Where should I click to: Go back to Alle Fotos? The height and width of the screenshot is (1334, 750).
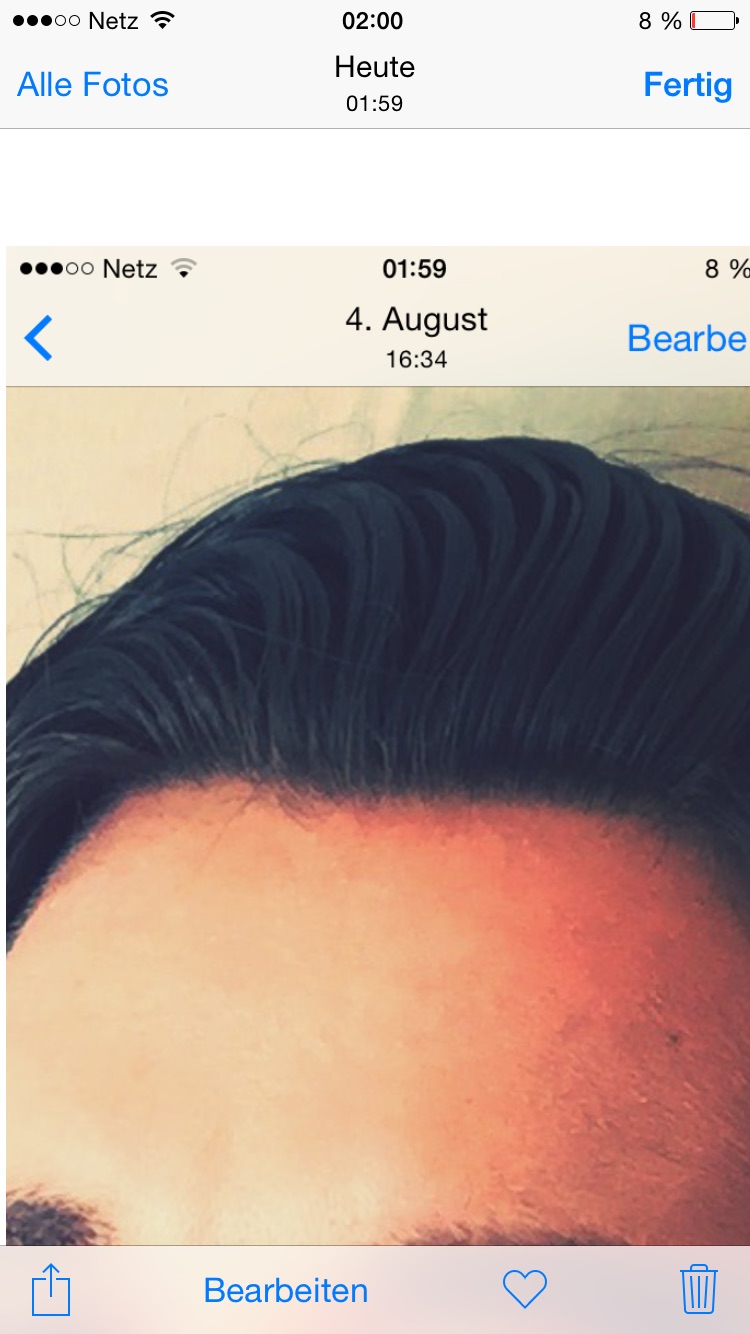click(93, 85)
